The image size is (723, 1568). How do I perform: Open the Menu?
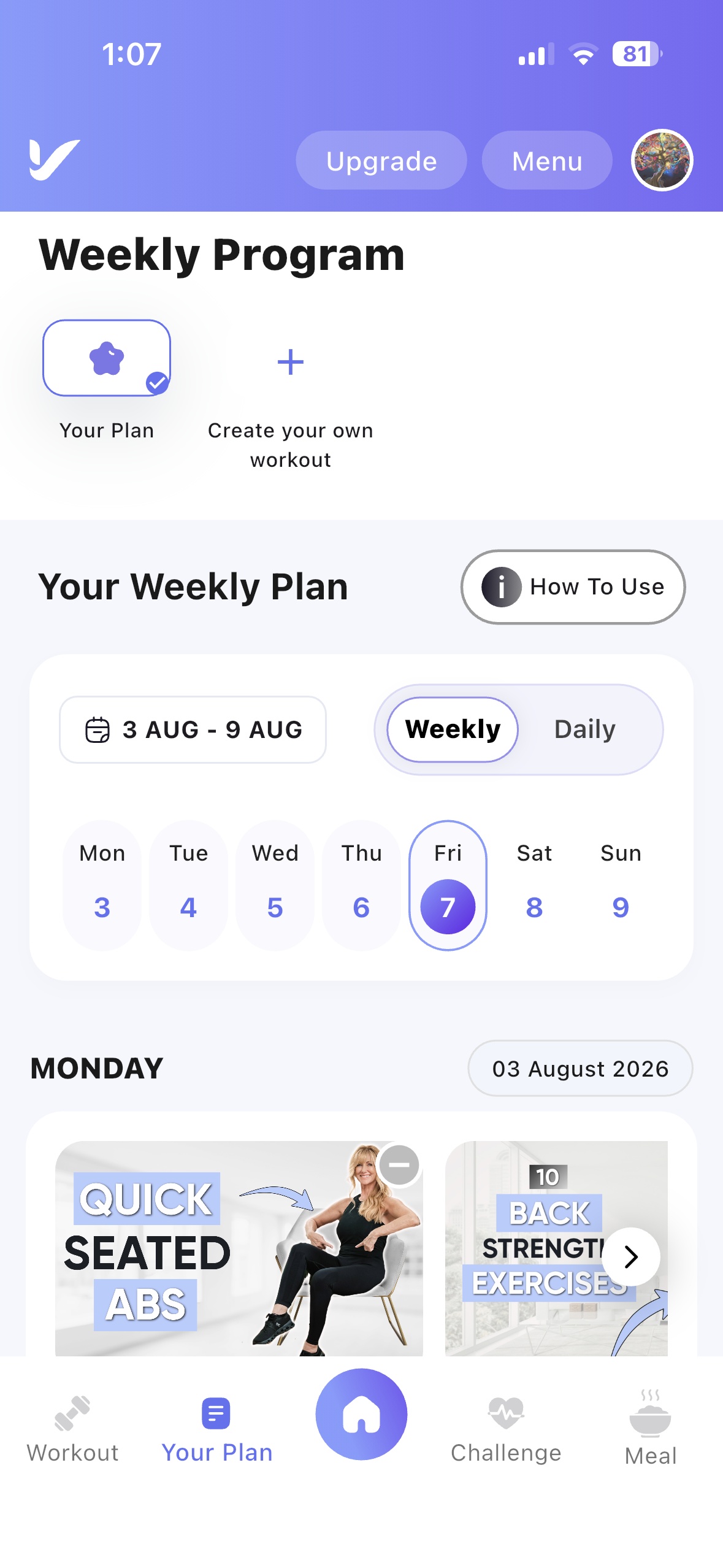tap(546, 161)
